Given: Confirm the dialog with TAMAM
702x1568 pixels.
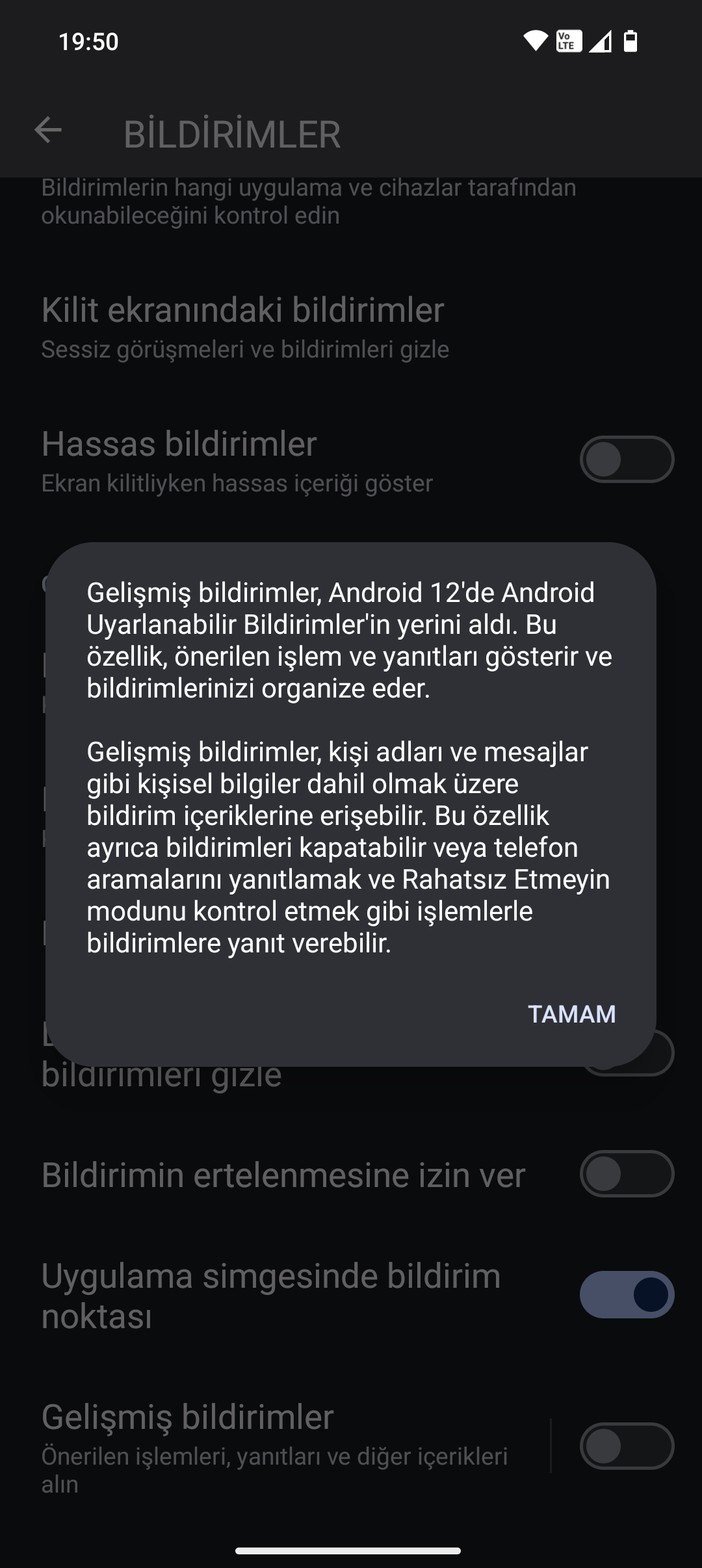Looking at the screenshot, I should click(x=571, y=1014).
